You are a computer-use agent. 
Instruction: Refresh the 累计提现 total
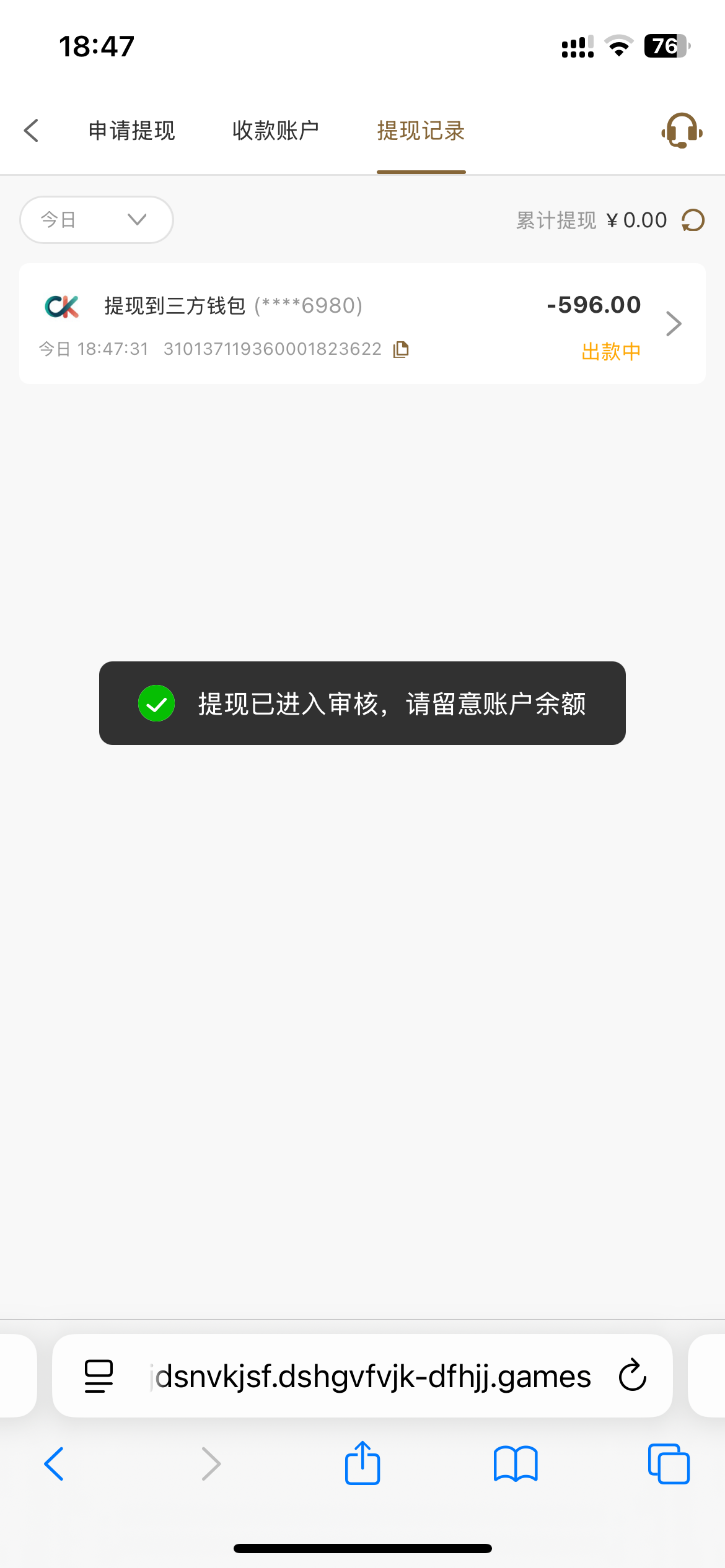(693, 220)
